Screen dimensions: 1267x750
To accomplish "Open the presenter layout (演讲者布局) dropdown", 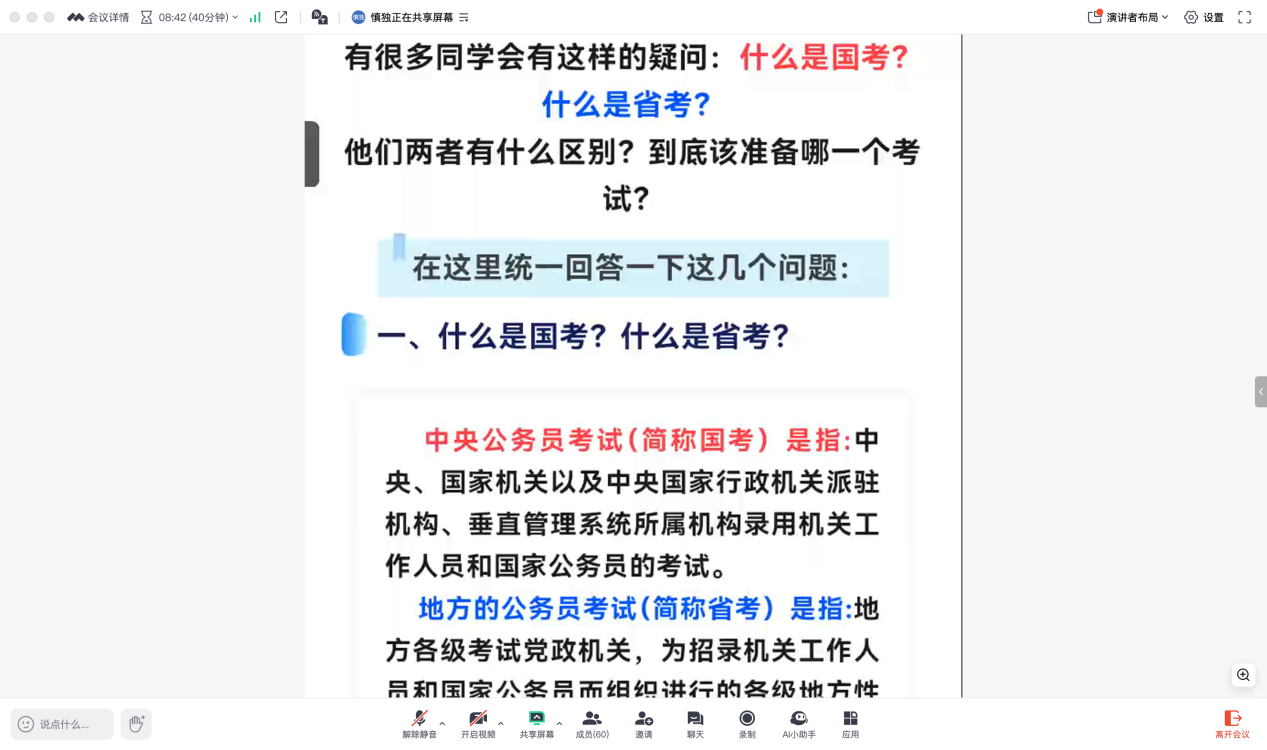I will click(x=1129, y=17).
